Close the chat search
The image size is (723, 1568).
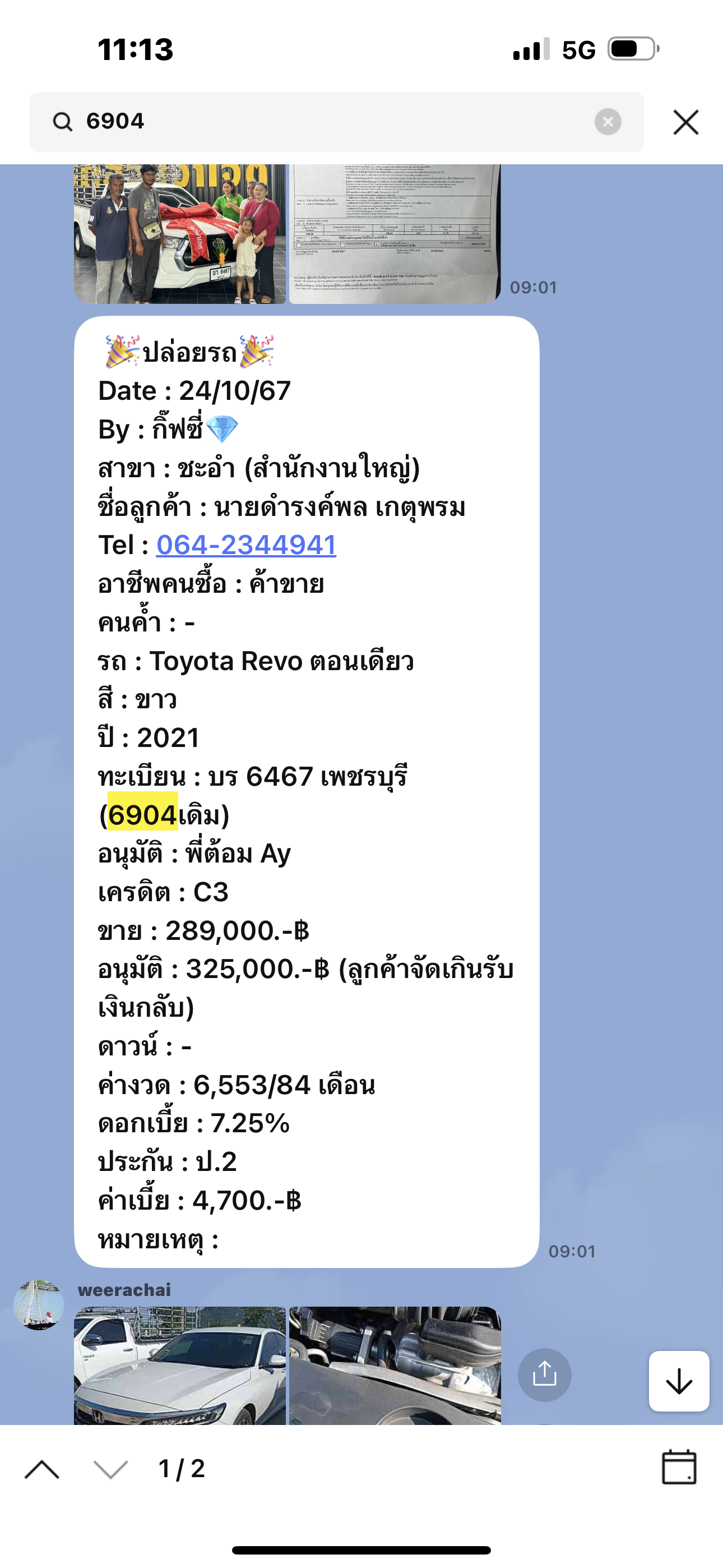686,122
